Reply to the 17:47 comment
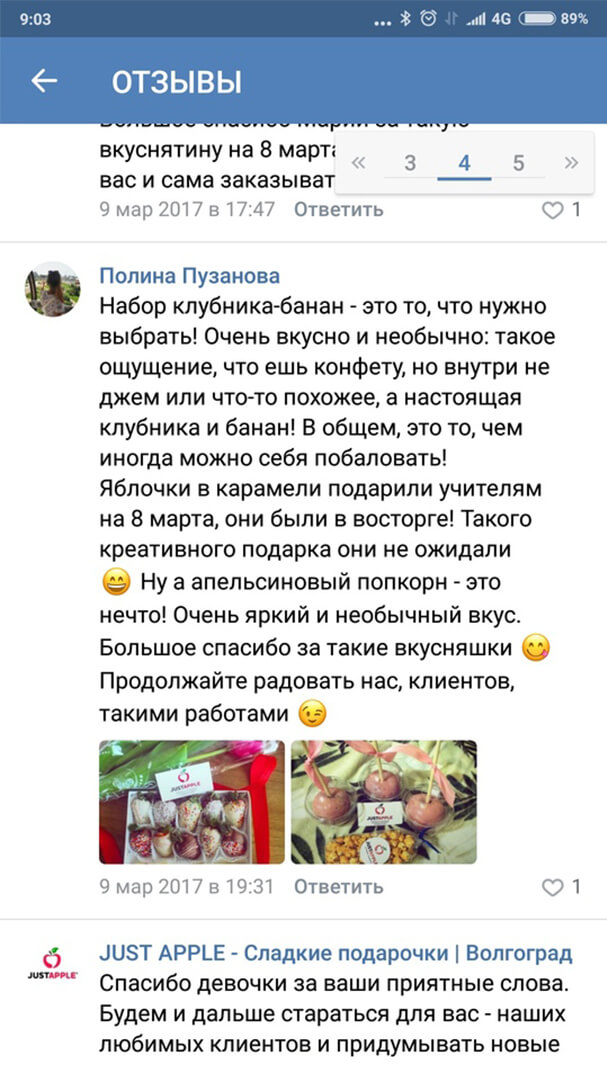 point(338,209)
